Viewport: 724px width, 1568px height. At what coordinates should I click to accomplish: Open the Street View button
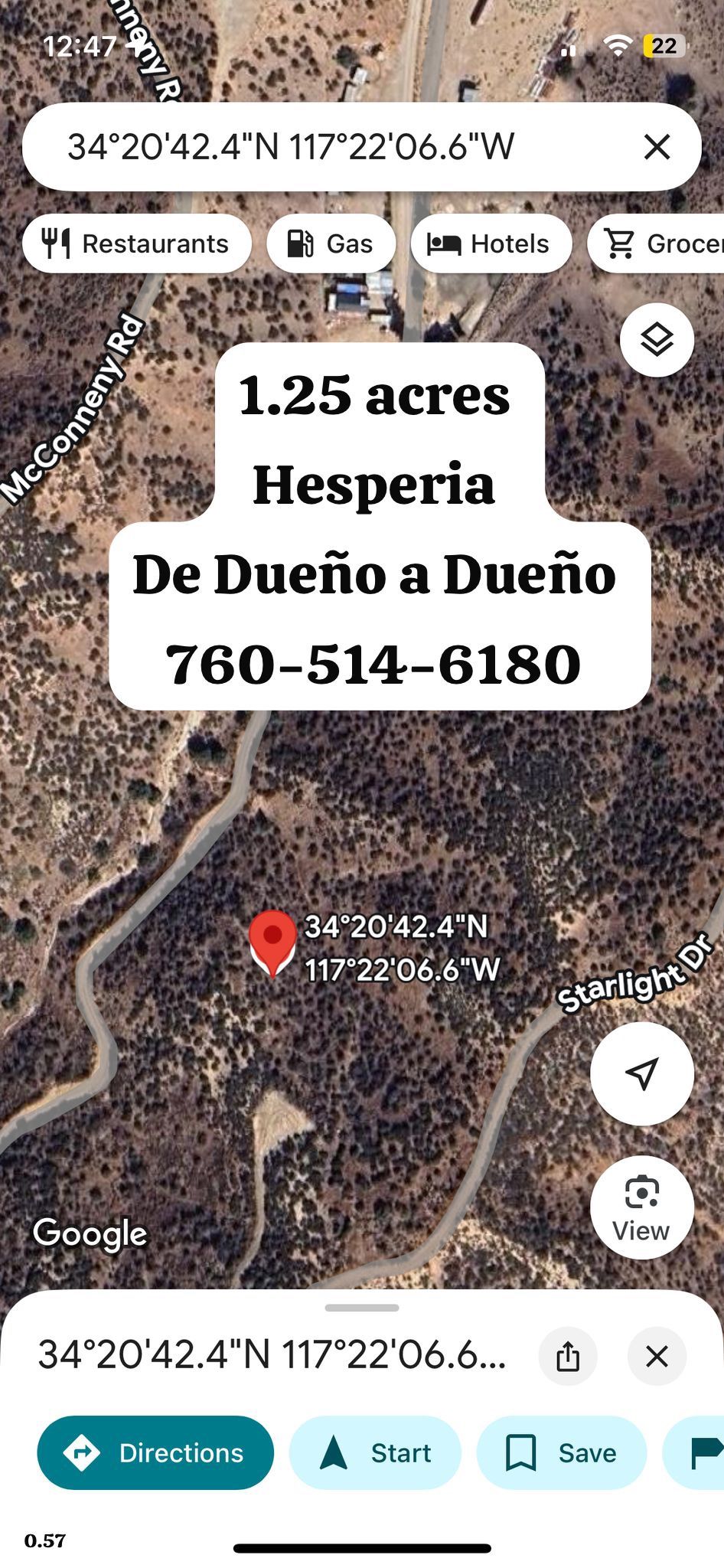(641, 1207)
